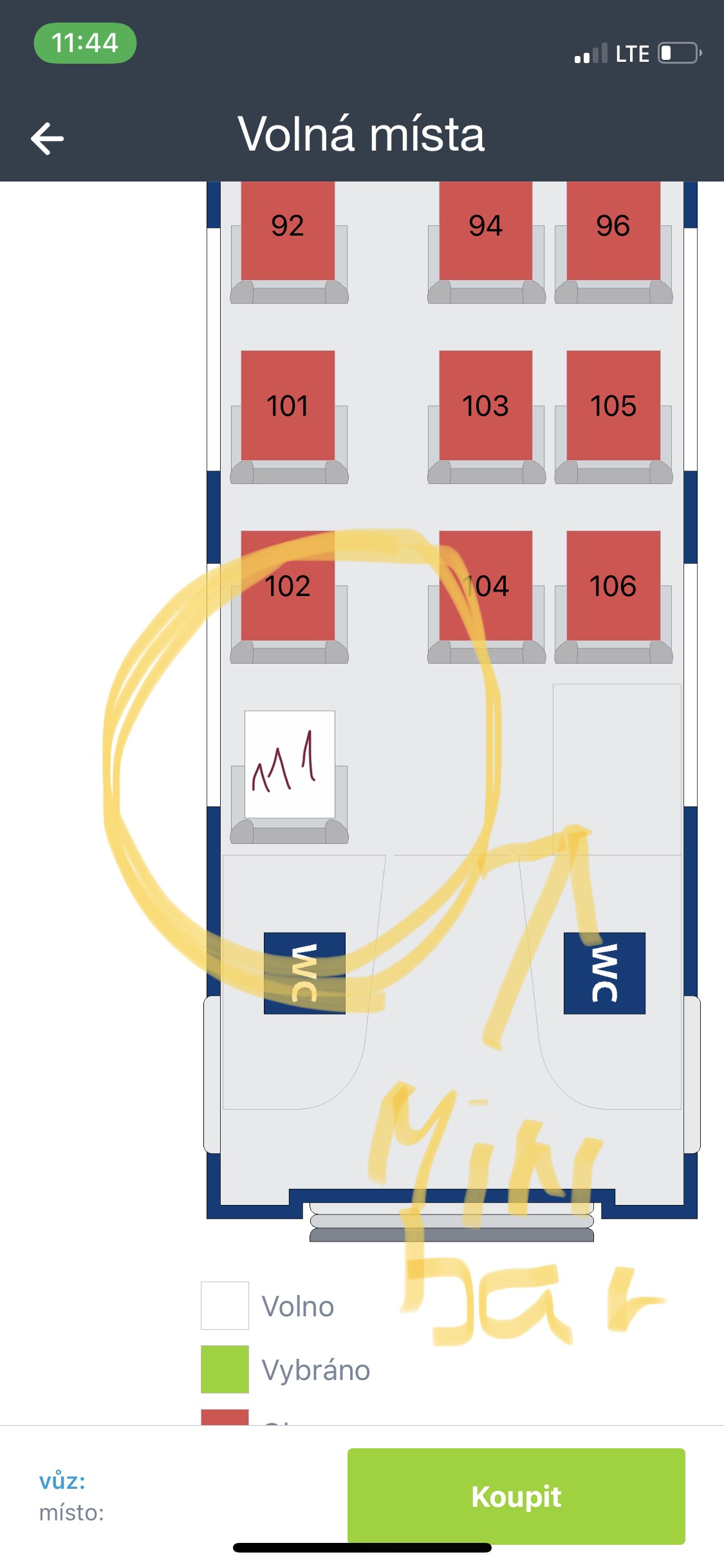The height and width of the screenshot is (1568, 724).
Task: Tap occupied seat 104
Action: pyautogui.click(x=485, y=586)
